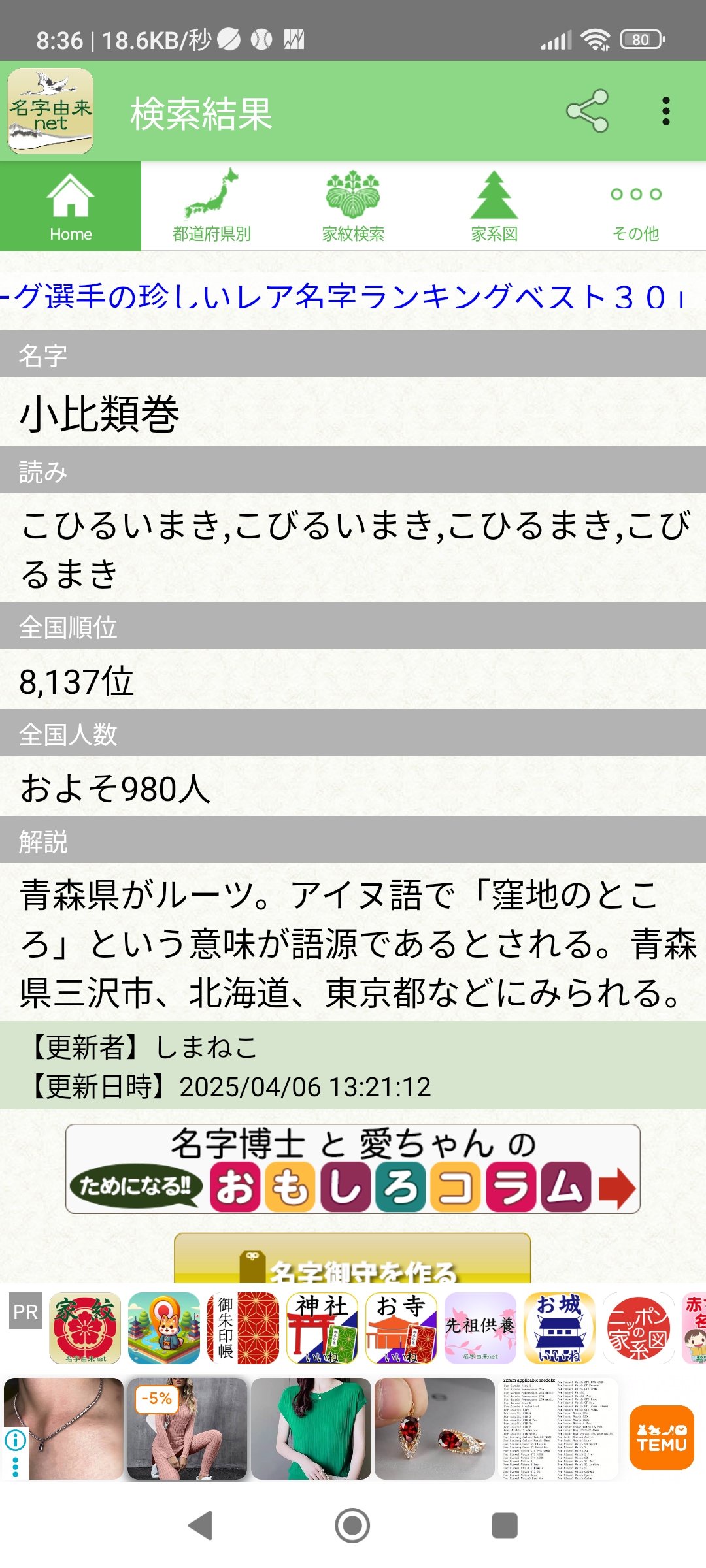Open the ニッポンの家系図 app icon

pos(638,1328)
